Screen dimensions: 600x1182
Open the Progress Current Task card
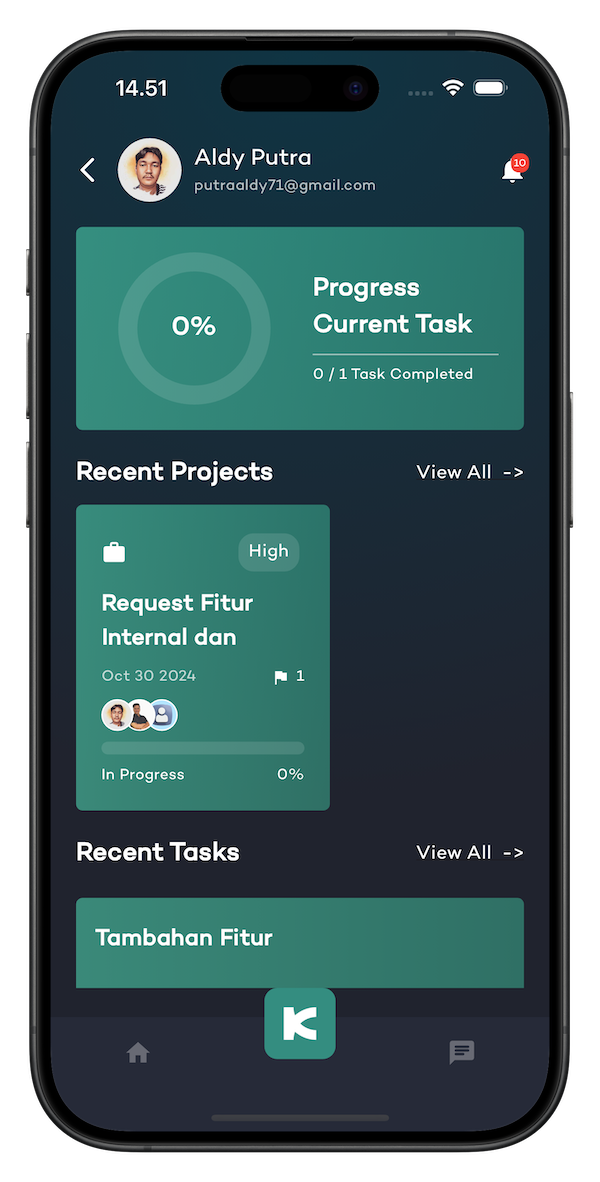click(x=300, y=328)
